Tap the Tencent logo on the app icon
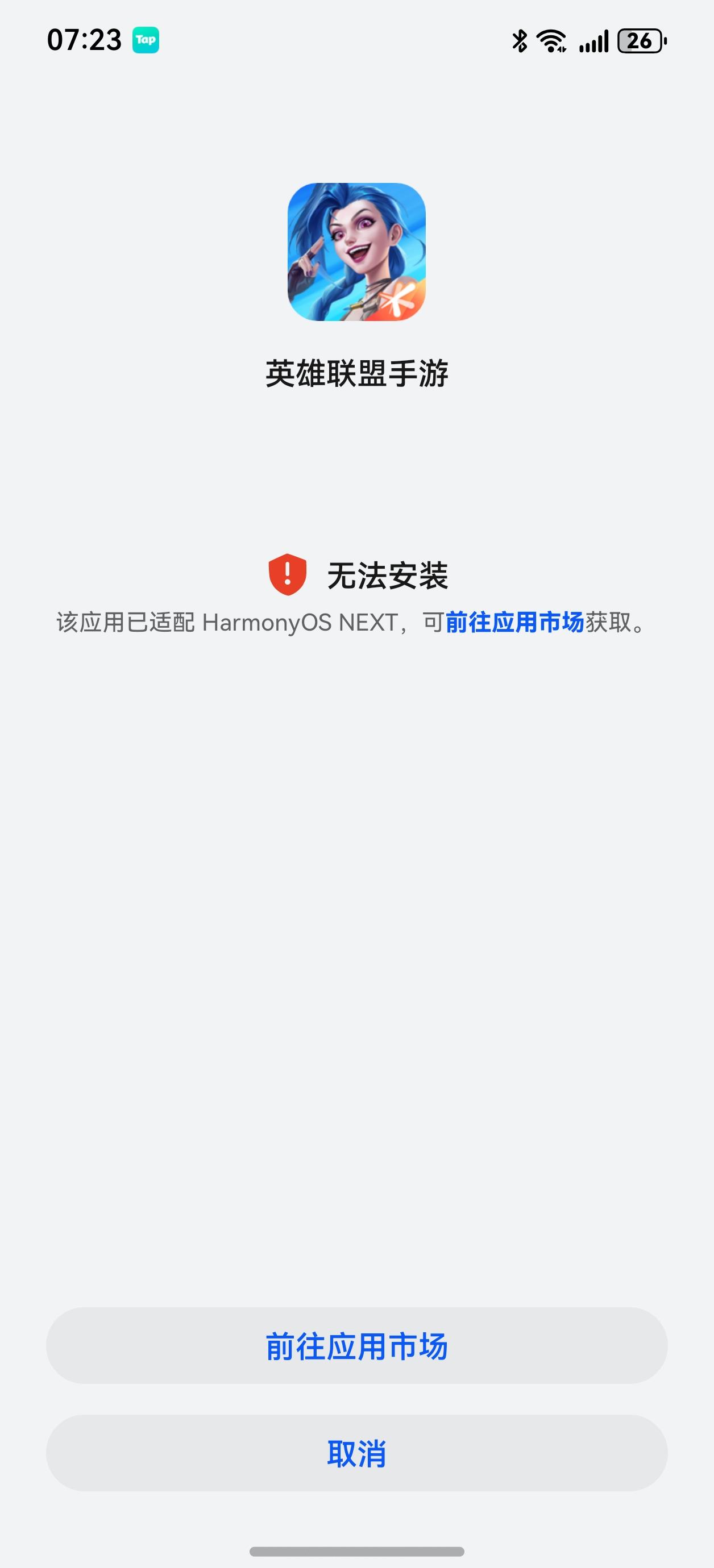 [397, 298]
